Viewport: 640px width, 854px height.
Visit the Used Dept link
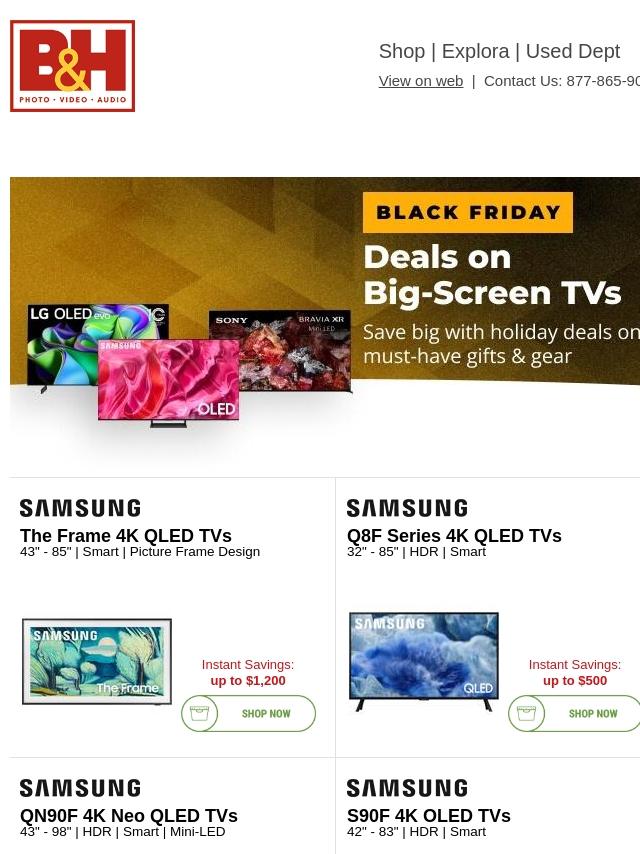(573, 51)
